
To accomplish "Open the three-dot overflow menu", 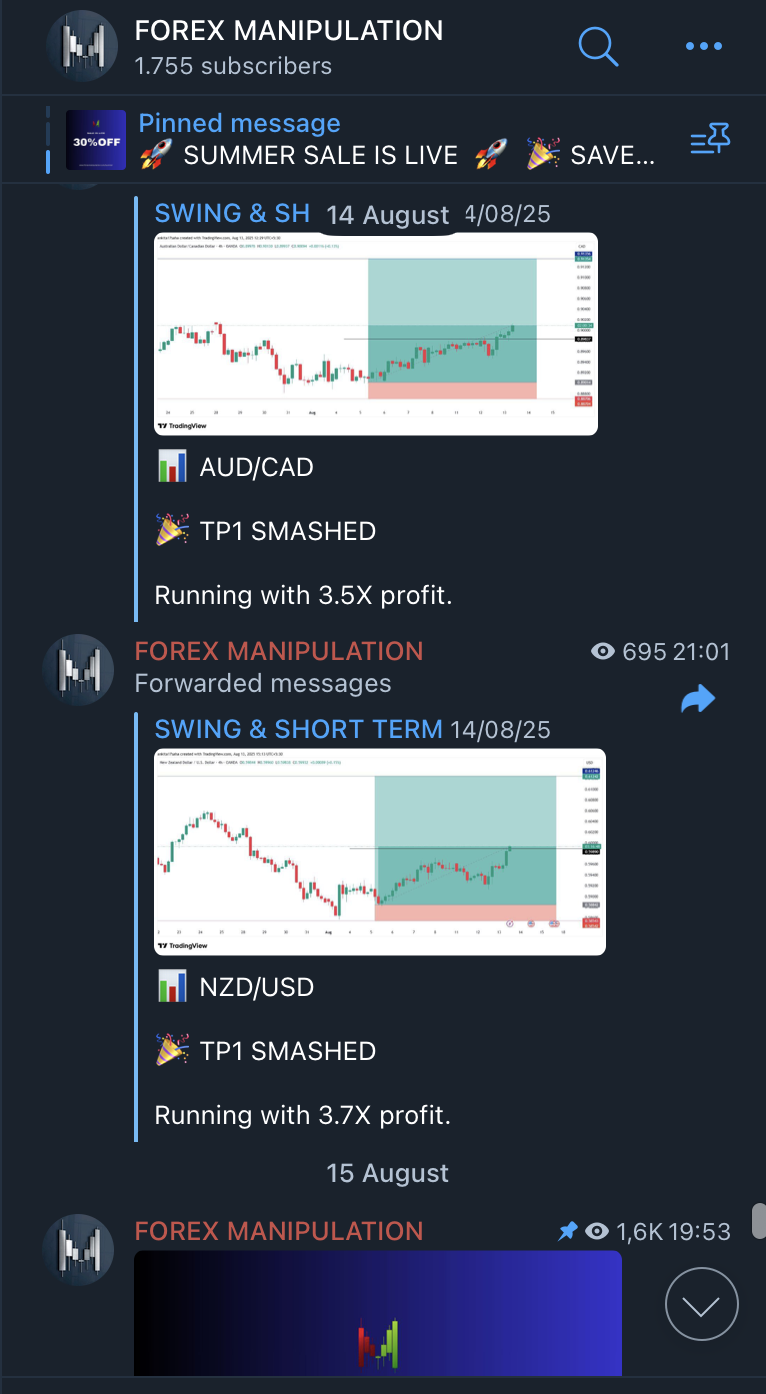I will coord(703,46).
